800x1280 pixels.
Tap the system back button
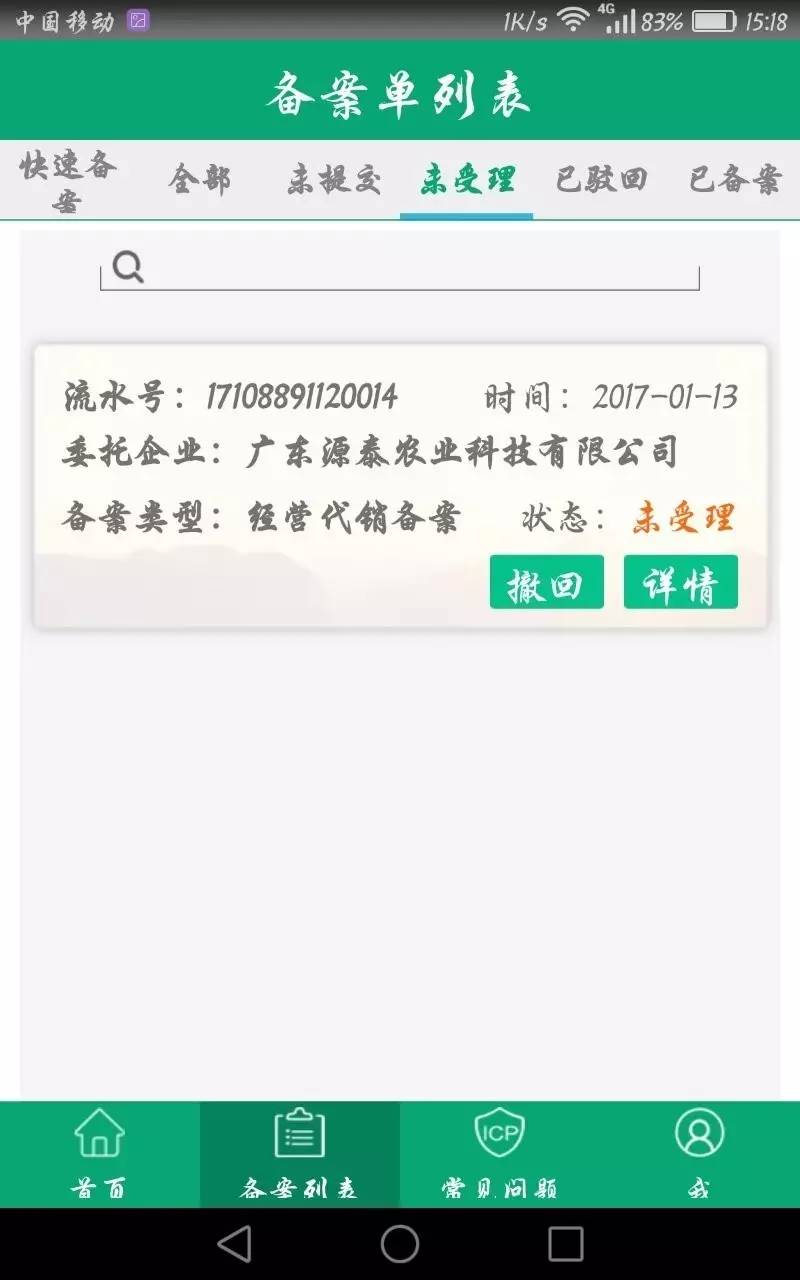point(235,1244)
